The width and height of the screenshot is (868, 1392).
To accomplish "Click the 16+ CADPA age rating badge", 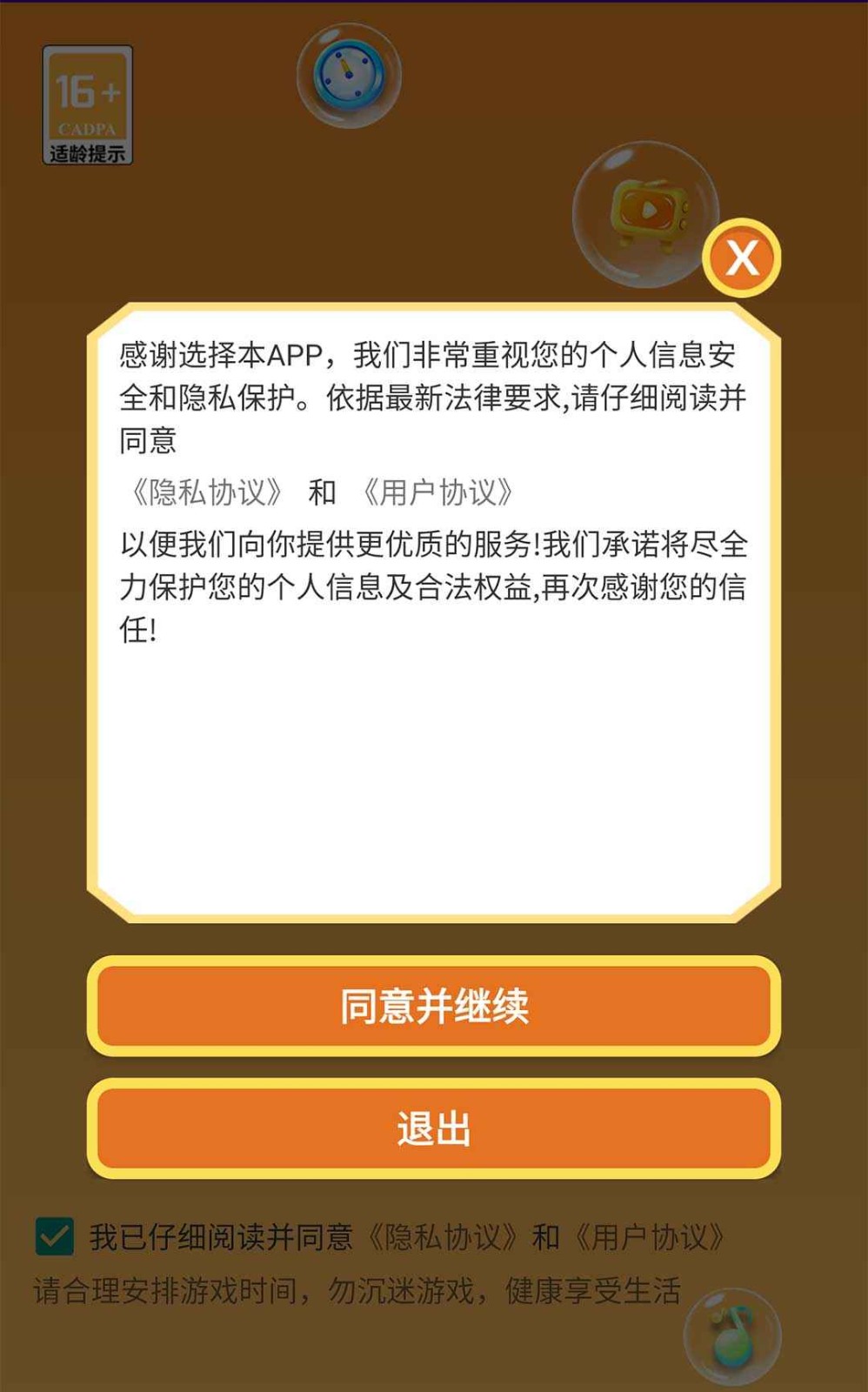I will tap(87, 96).
